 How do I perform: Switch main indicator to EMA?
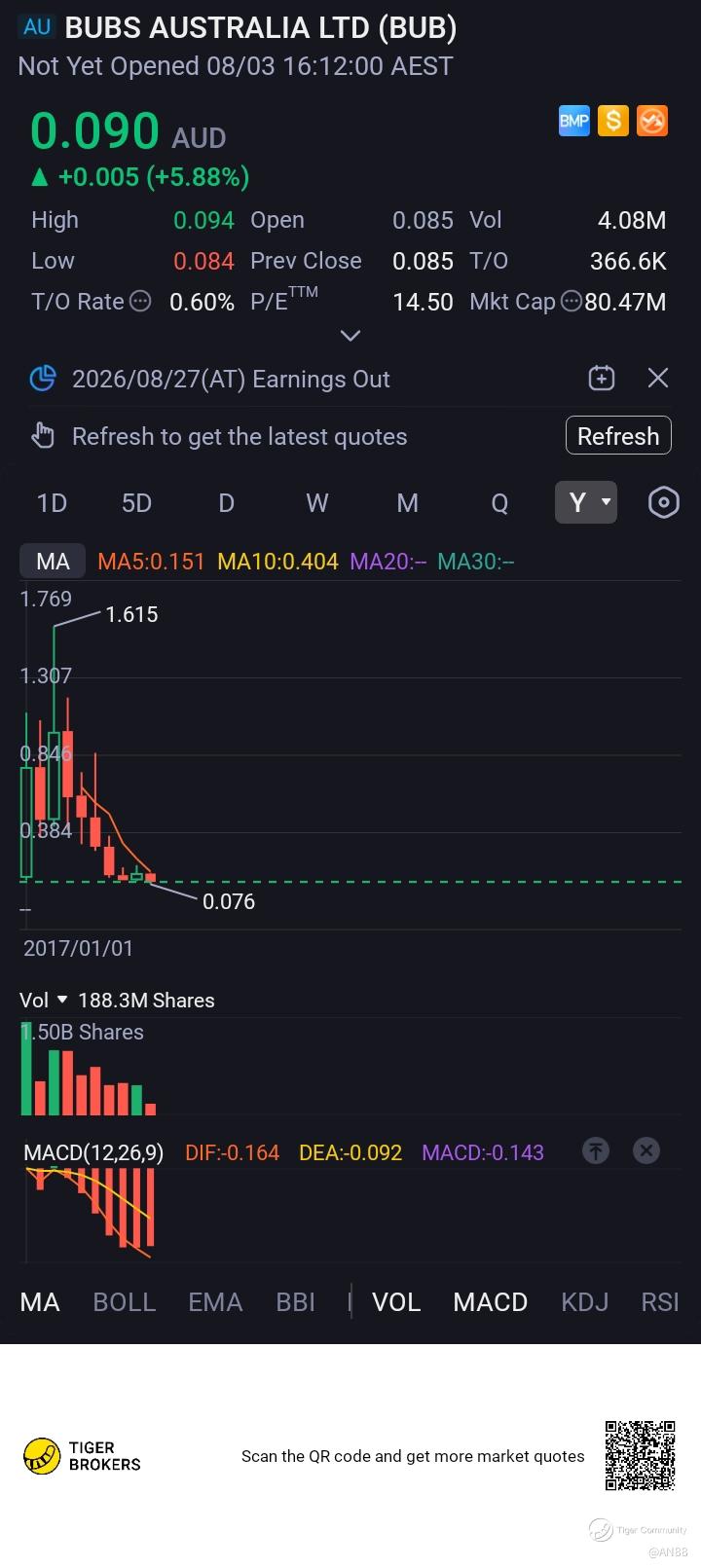click(x=215, y=1302)
